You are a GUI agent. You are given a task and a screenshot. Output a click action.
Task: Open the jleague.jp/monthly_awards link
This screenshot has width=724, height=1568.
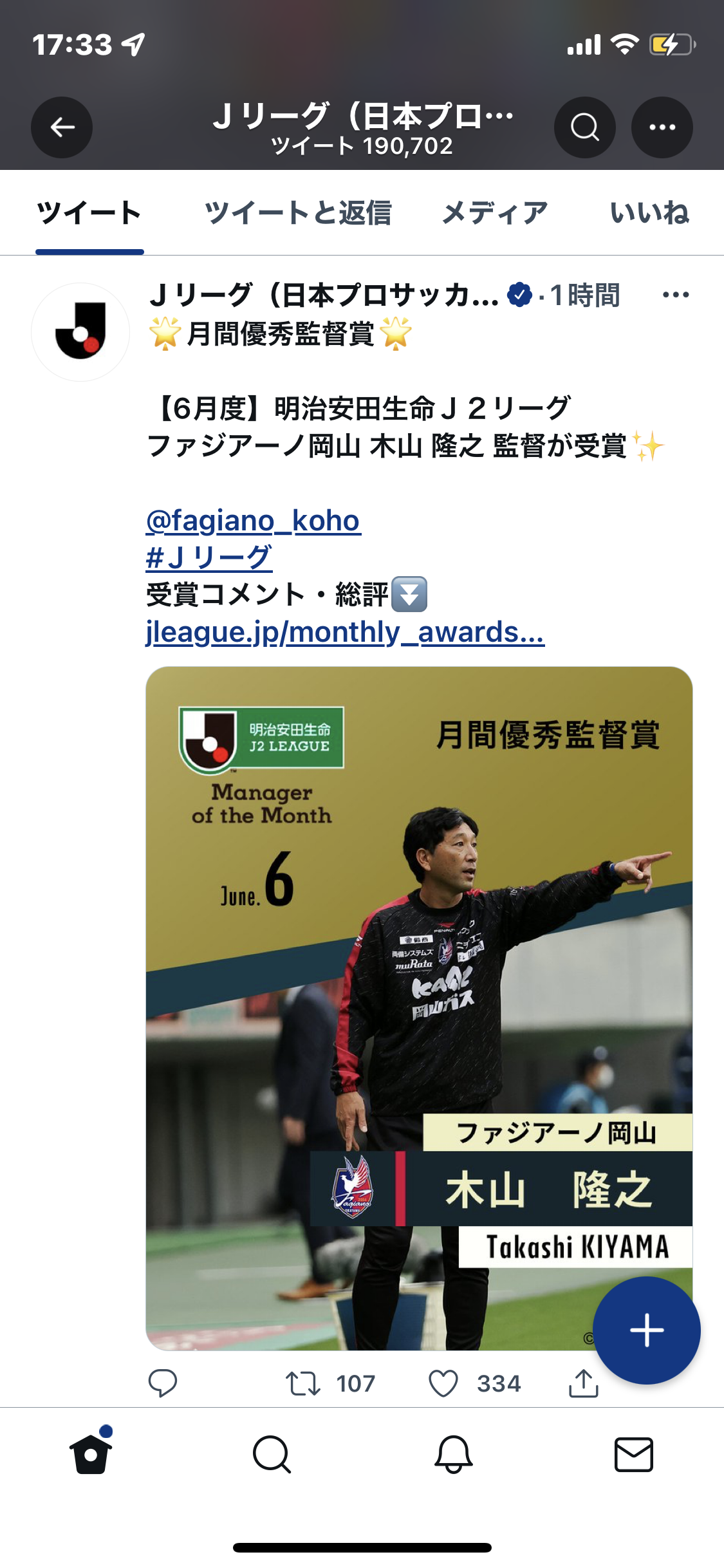click(345, 632)
